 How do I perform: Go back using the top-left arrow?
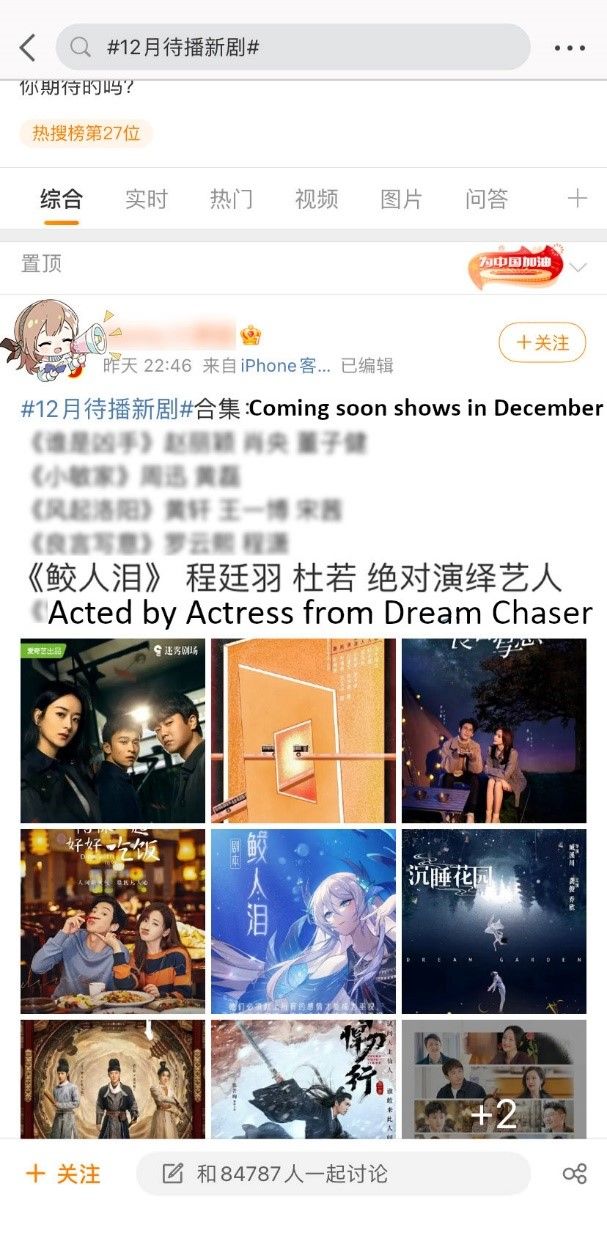[27, 47]
